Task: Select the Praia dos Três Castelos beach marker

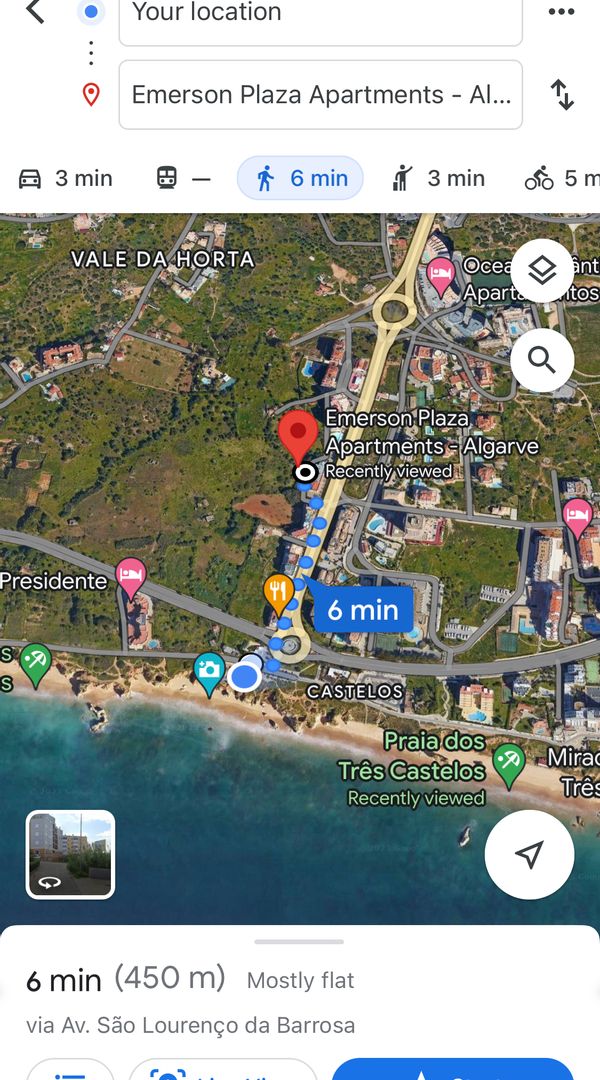Action: point(509,766)
